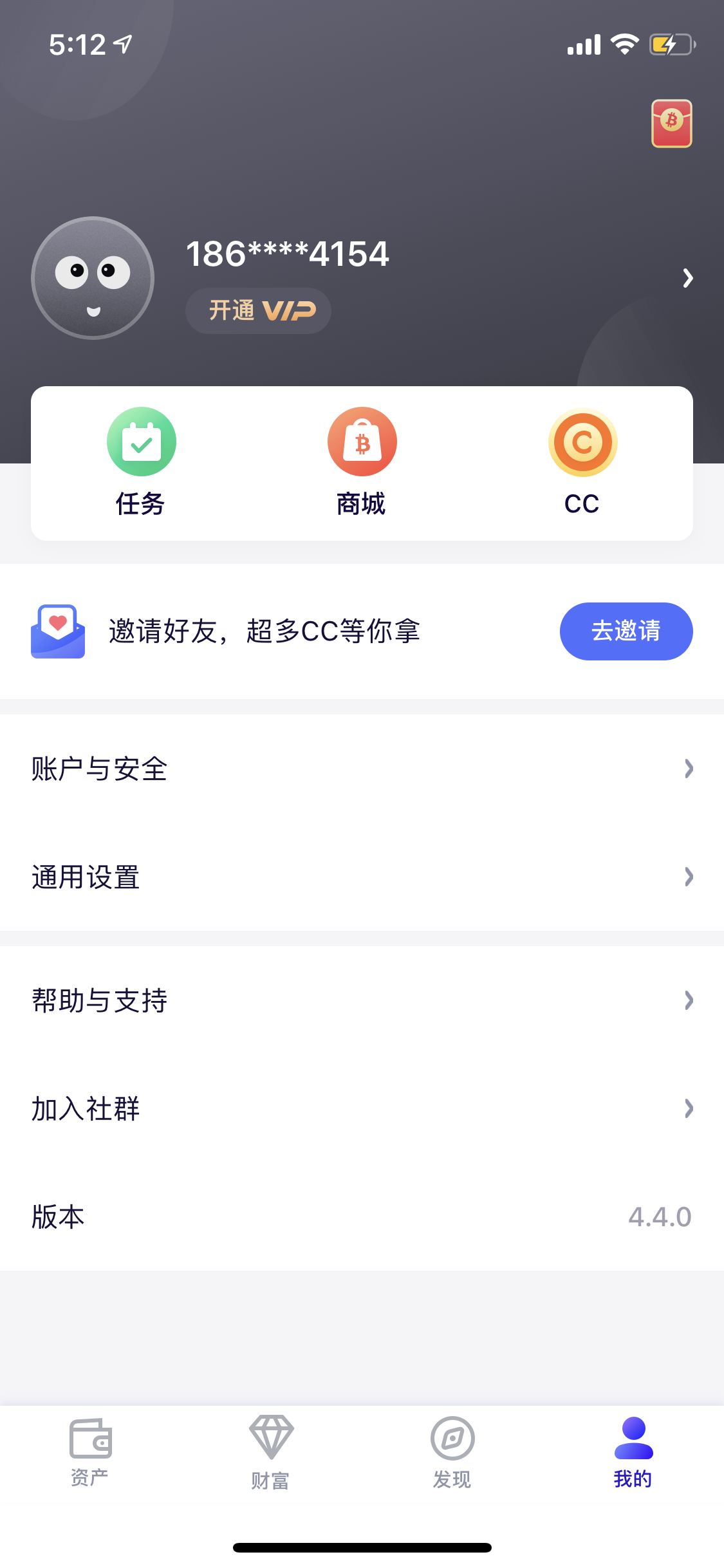Open 加入社群 community entry

tap(362, 1108)
